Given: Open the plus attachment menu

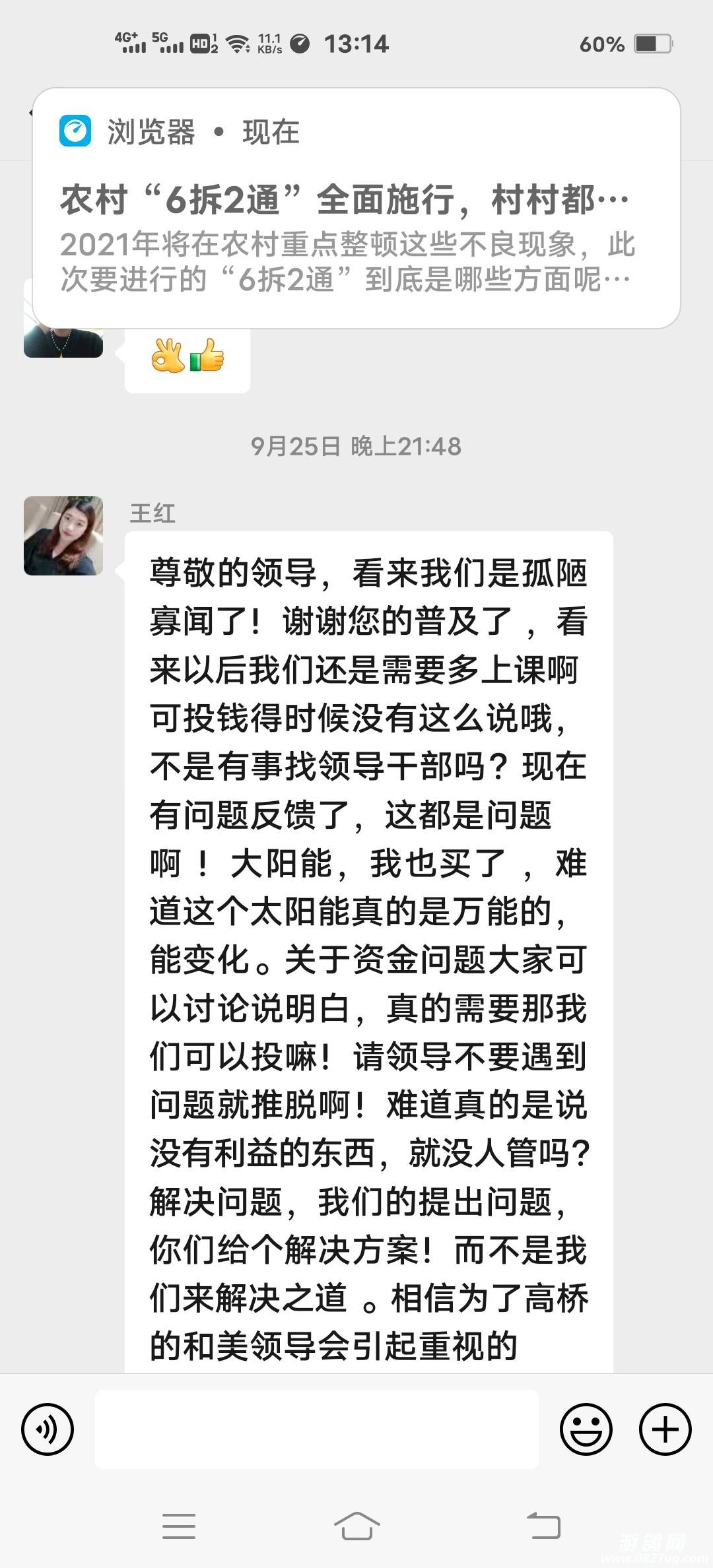Looking at the screenshot, I should [665, 1429].
